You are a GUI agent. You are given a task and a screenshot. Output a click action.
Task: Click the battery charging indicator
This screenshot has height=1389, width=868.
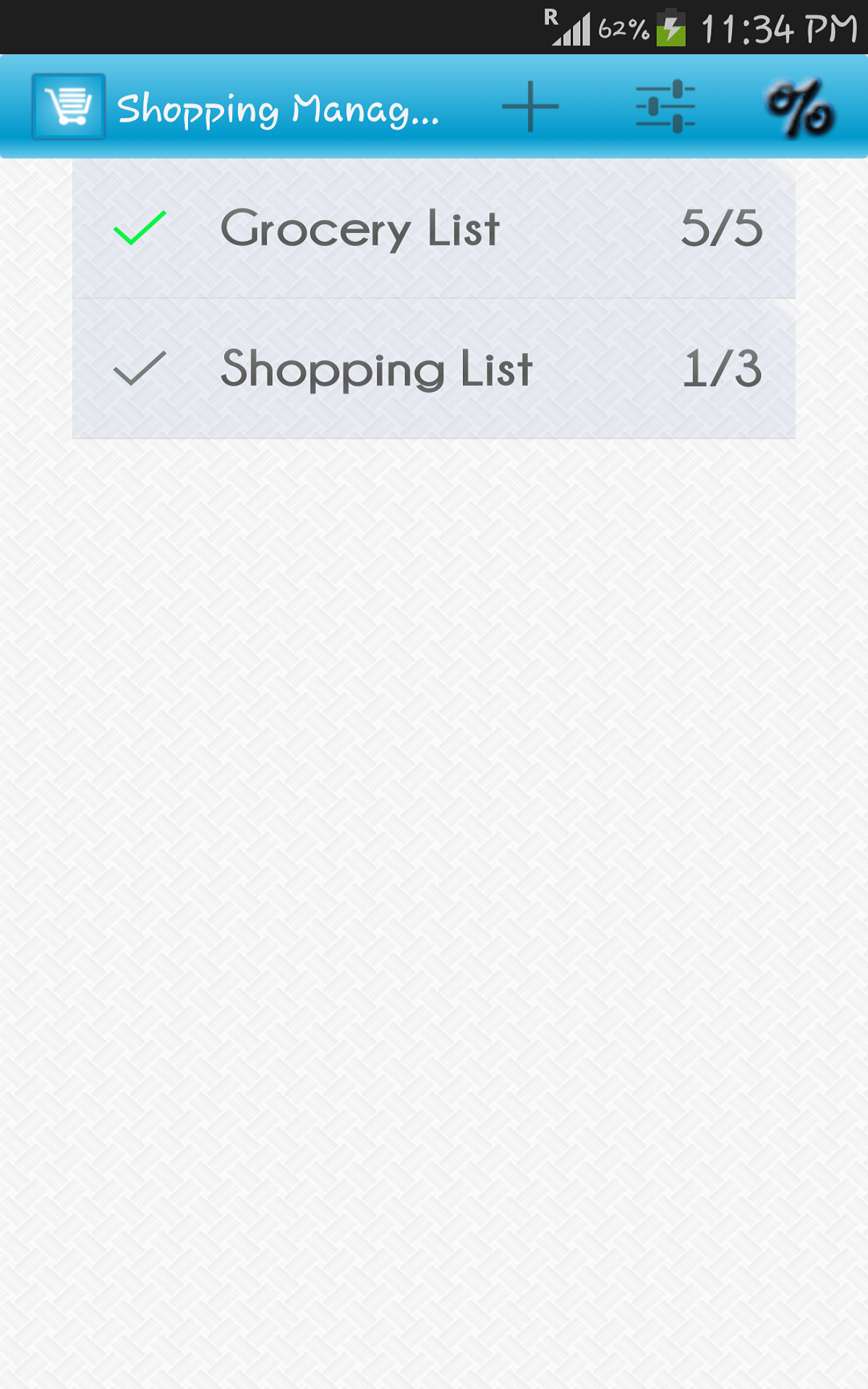(670, 25)
